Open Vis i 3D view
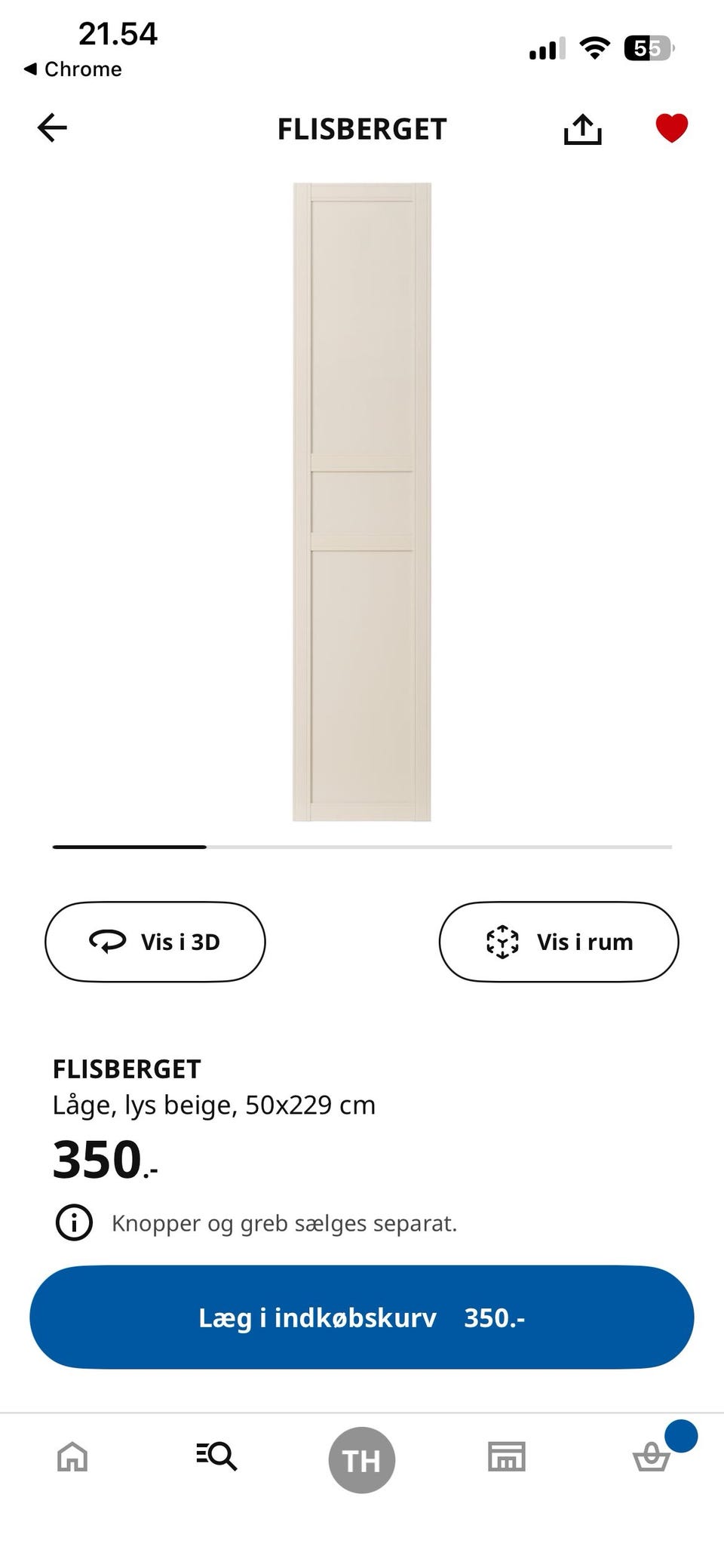The width and height of the screenshot is (724, 1568). 155,942
